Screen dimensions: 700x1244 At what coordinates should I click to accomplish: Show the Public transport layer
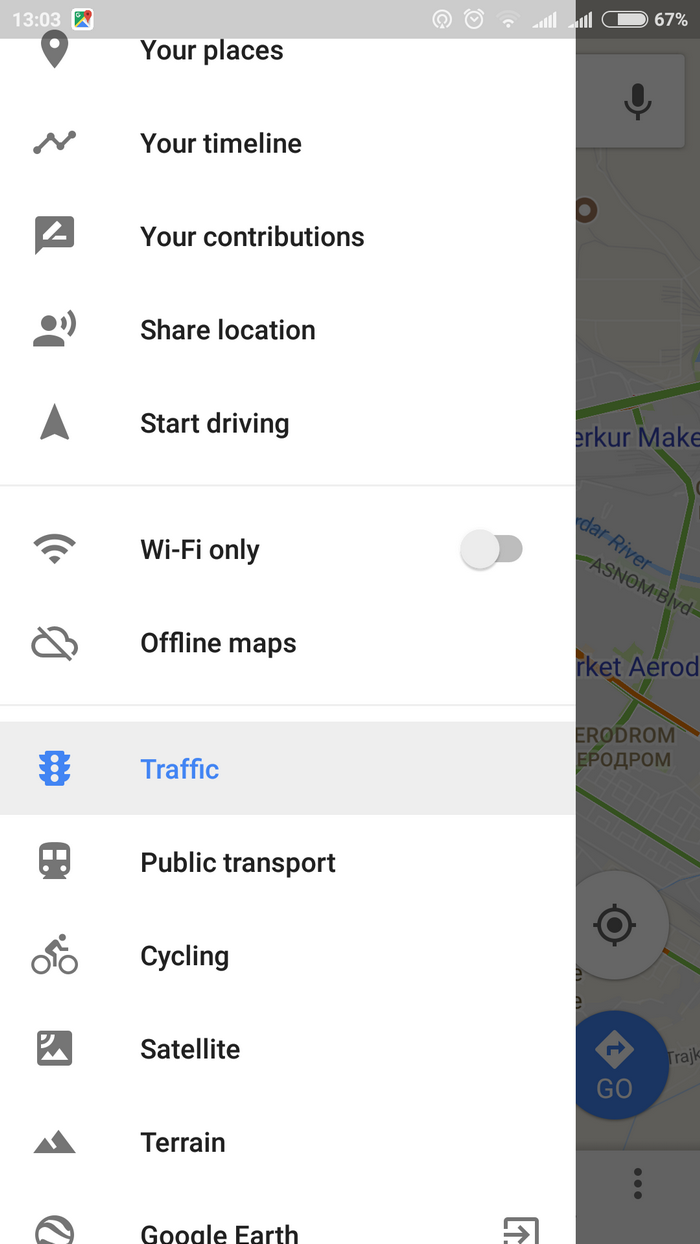click(237, 863)
